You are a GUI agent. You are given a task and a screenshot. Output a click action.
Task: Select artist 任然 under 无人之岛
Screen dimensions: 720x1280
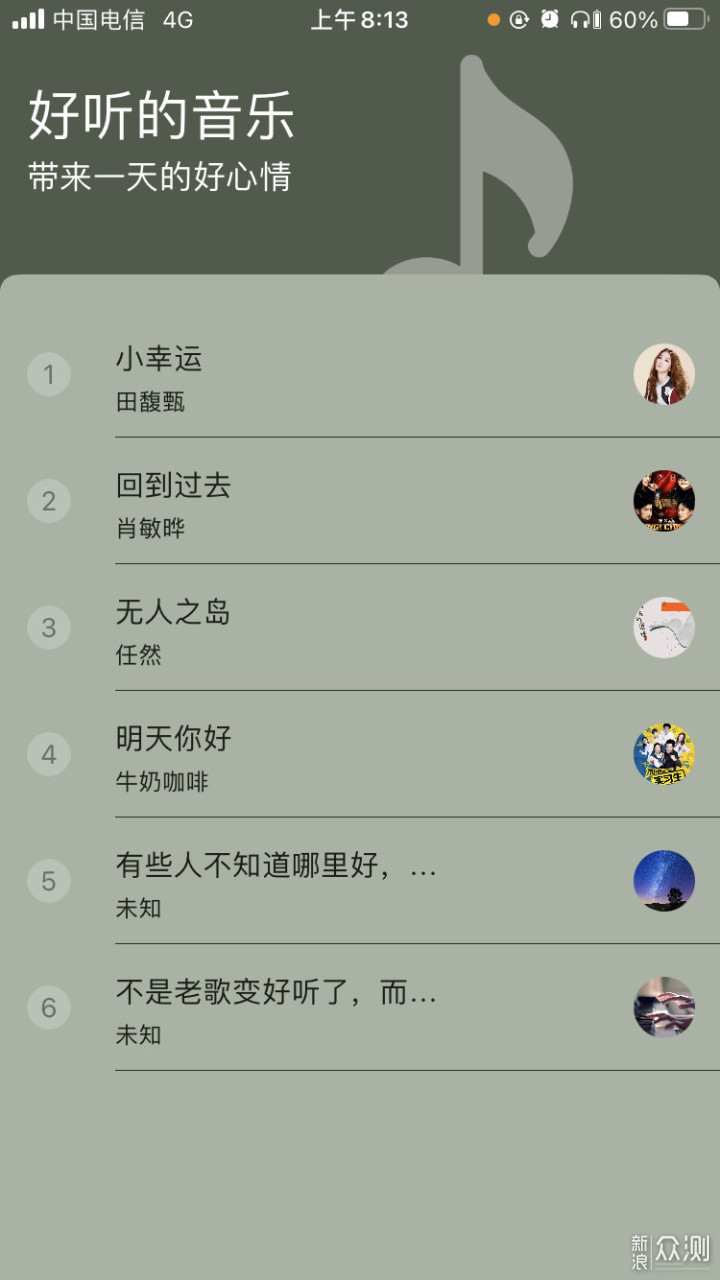138,656
